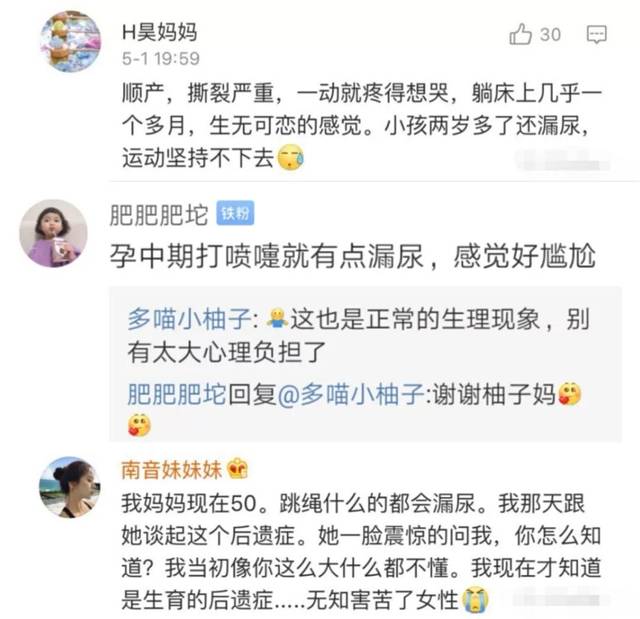Image resolution: width=640 pixels, height=619 pixels.
Task: Like H昊妈妈's comment
Action: pos(521,35)
